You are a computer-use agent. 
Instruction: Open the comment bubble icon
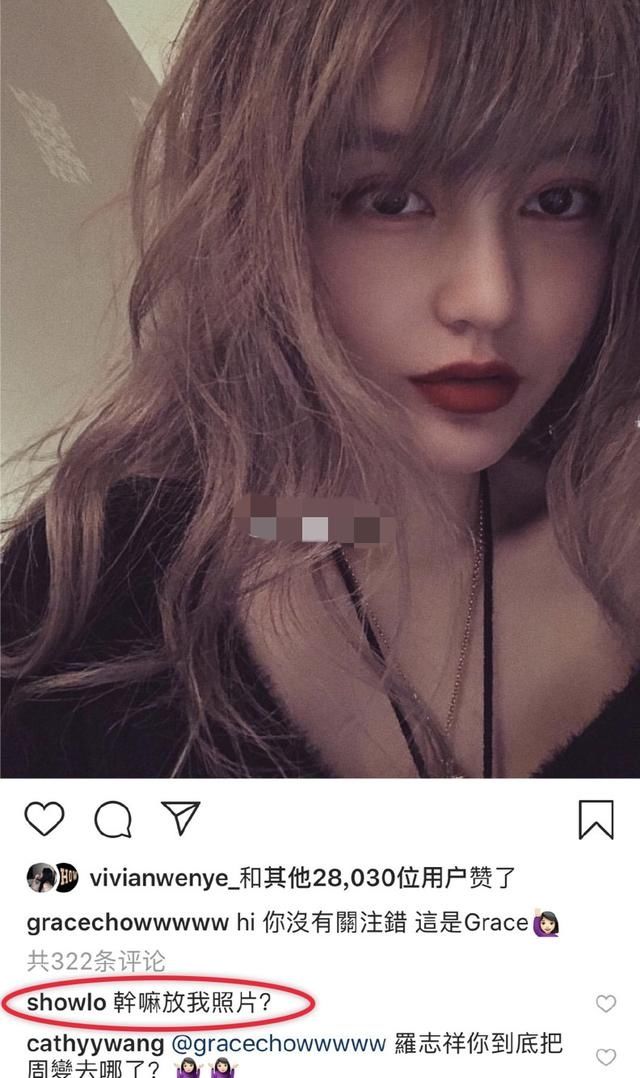click(x=113, y=820)
